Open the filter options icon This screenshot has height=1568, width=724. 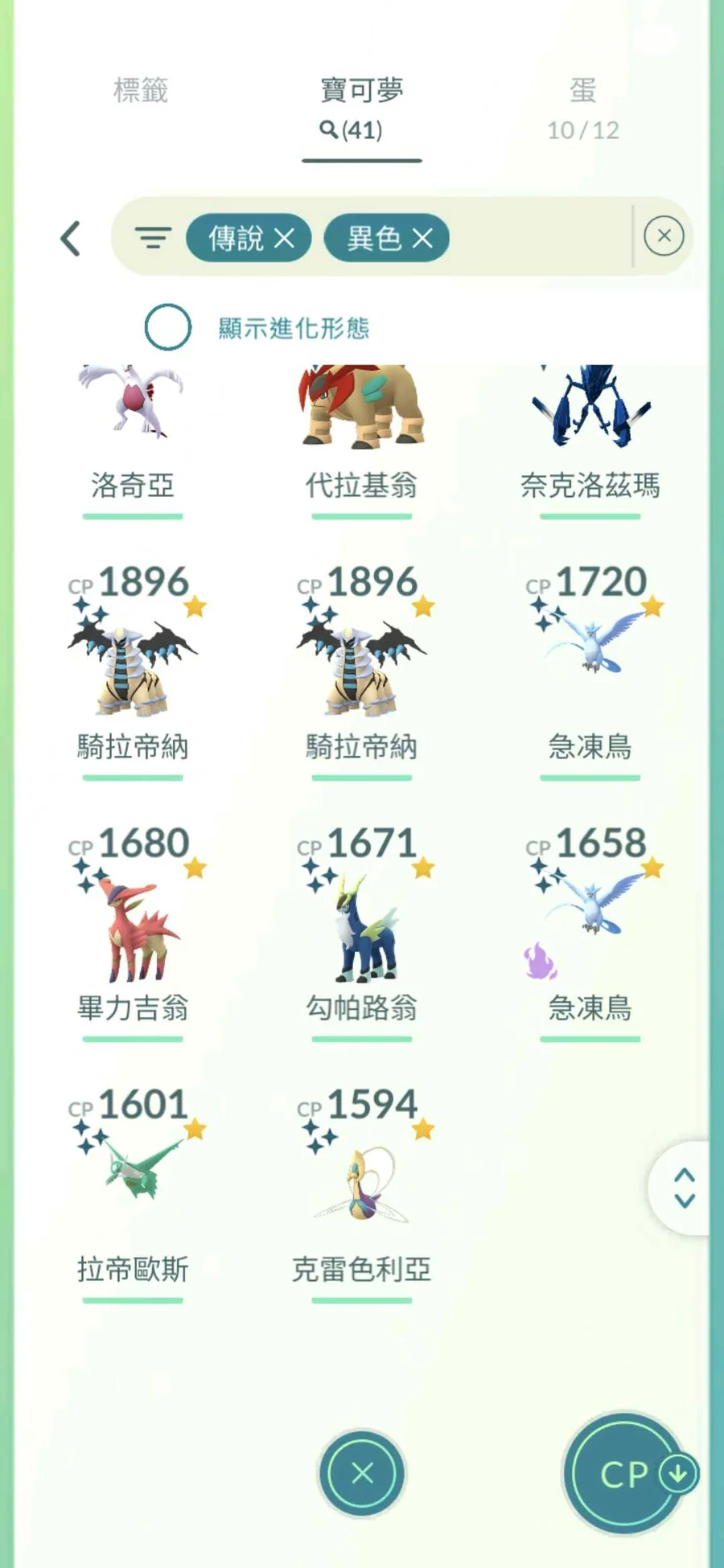tap(153, 238)
